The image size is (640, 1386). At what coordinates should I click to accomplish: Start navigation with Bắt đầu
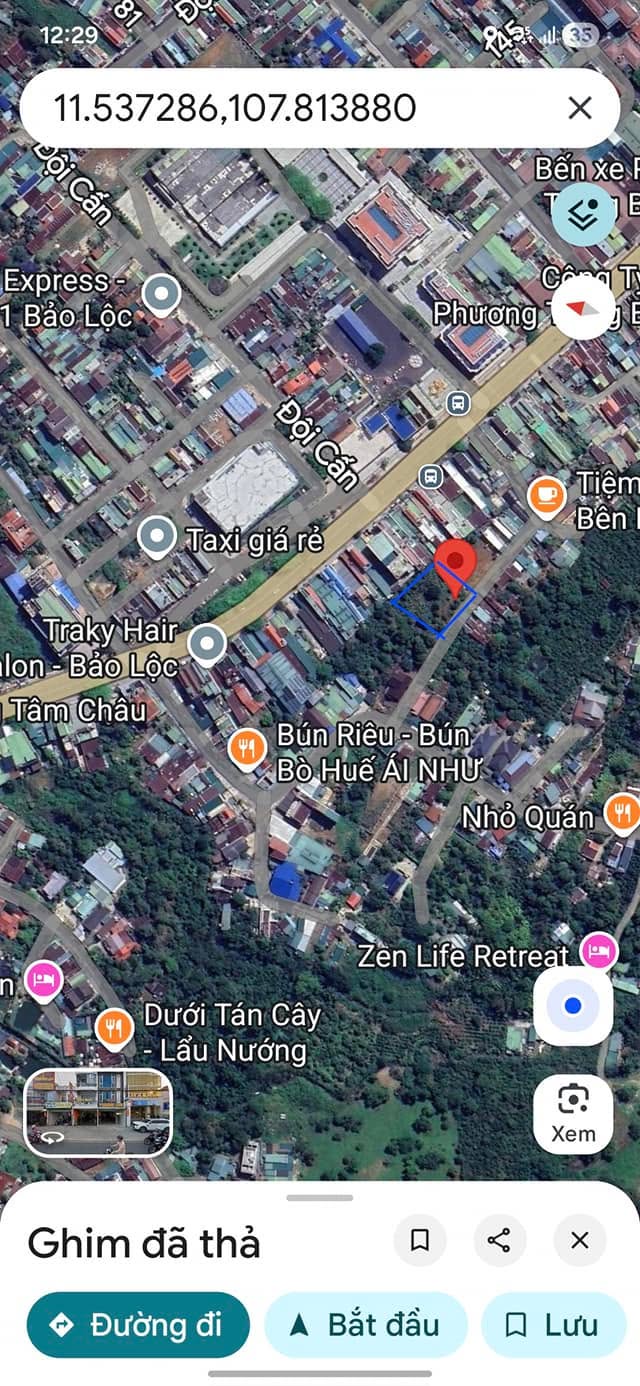[365, 1325]
